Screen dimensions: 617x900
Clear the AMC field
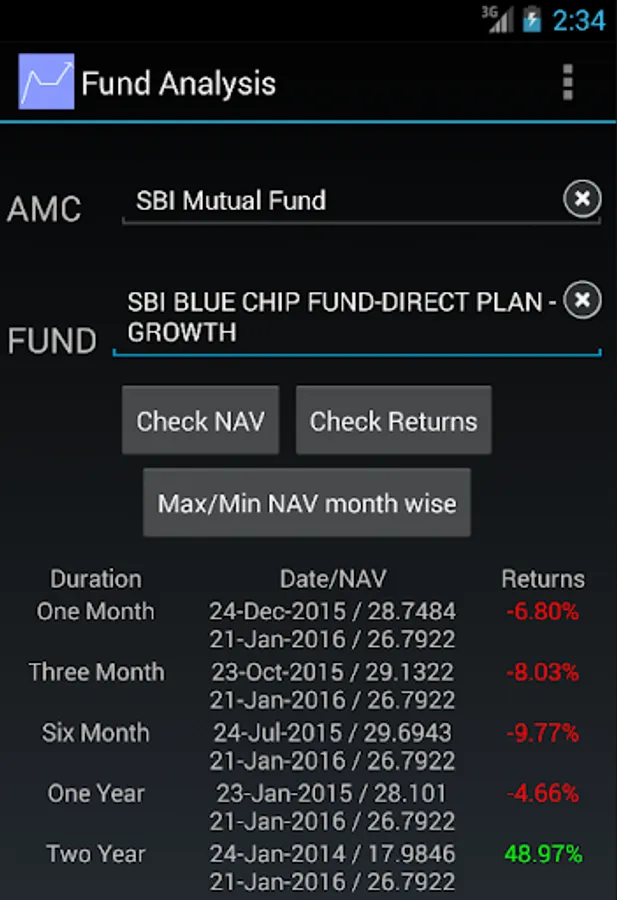(582, 199)
